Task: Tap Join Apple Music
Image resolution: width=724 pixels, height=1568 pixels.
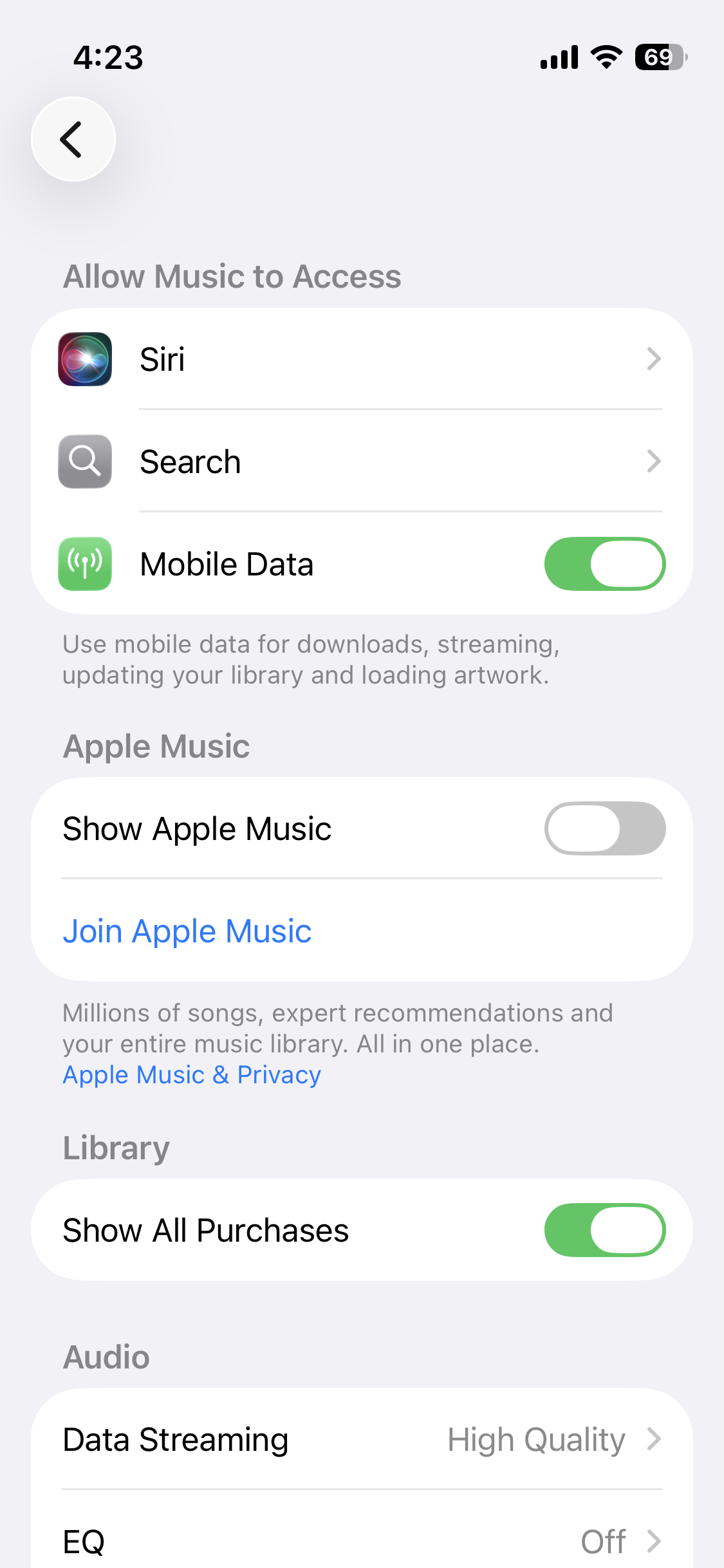Action: (x=187, y=931)
